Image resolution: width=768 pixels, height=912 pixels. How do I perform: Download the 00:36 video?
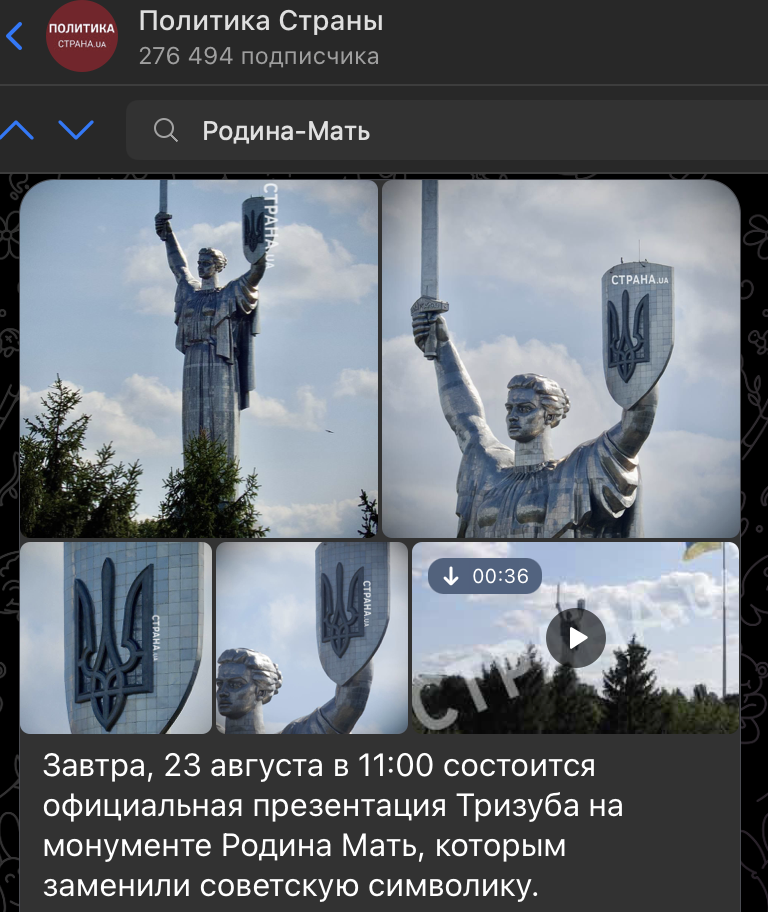[x=451, y=577]
